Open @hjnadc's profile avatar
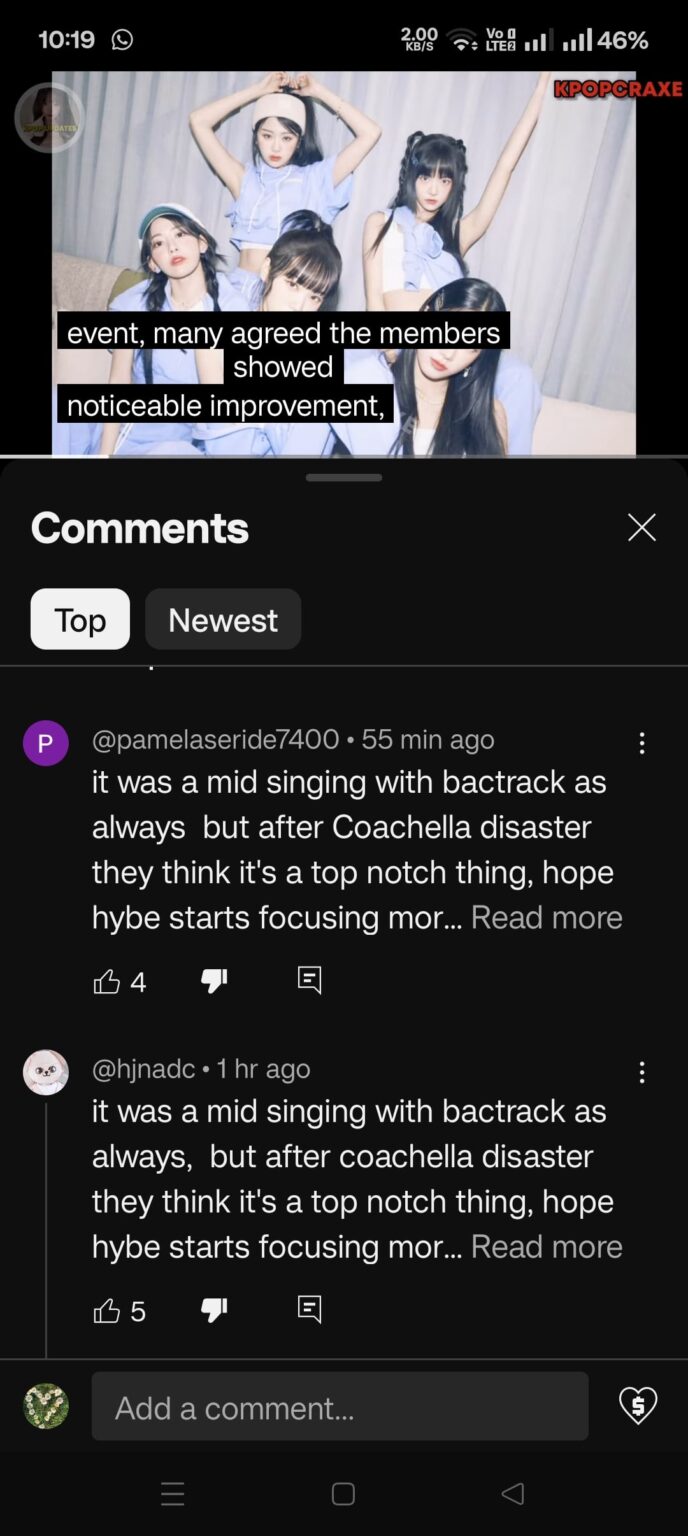Viewport: 688px width, 1536px height. [46, 1072]
